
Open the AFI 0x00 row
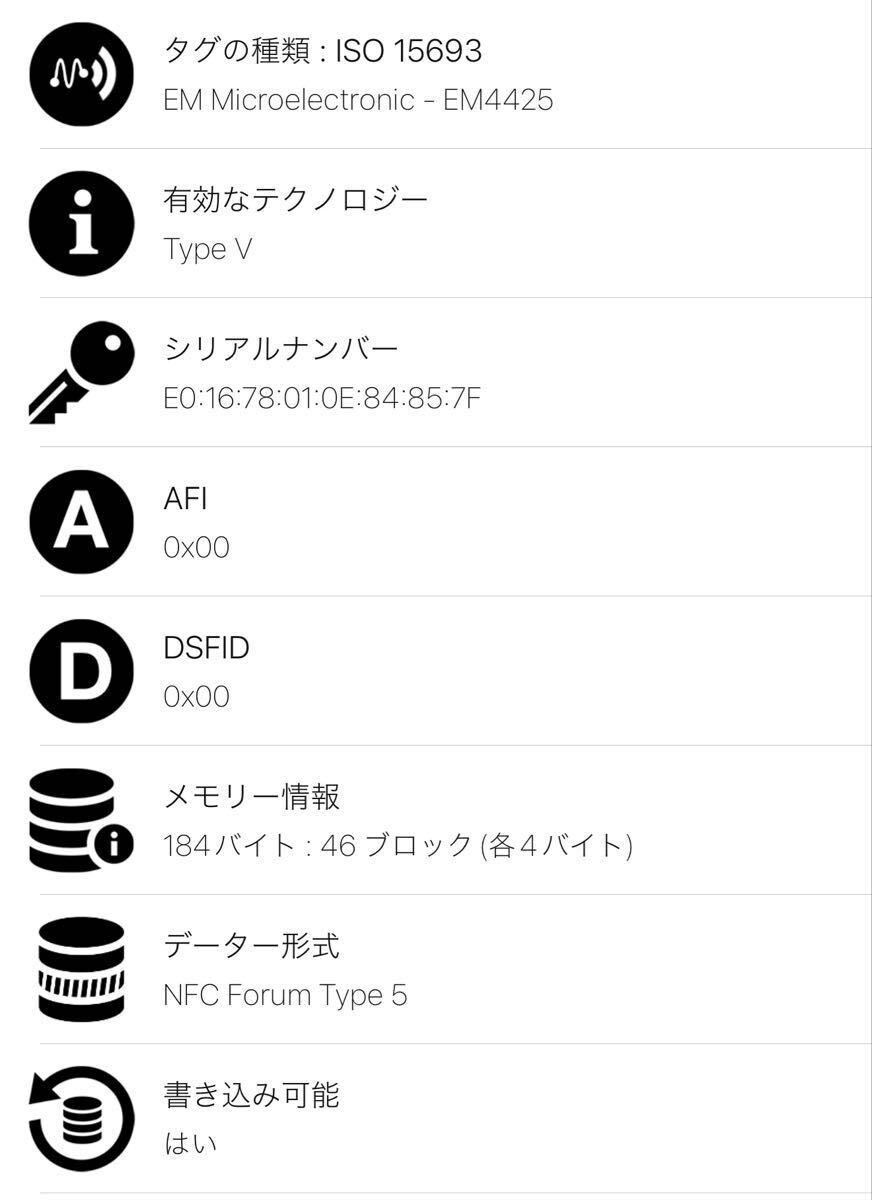(436, 522)
